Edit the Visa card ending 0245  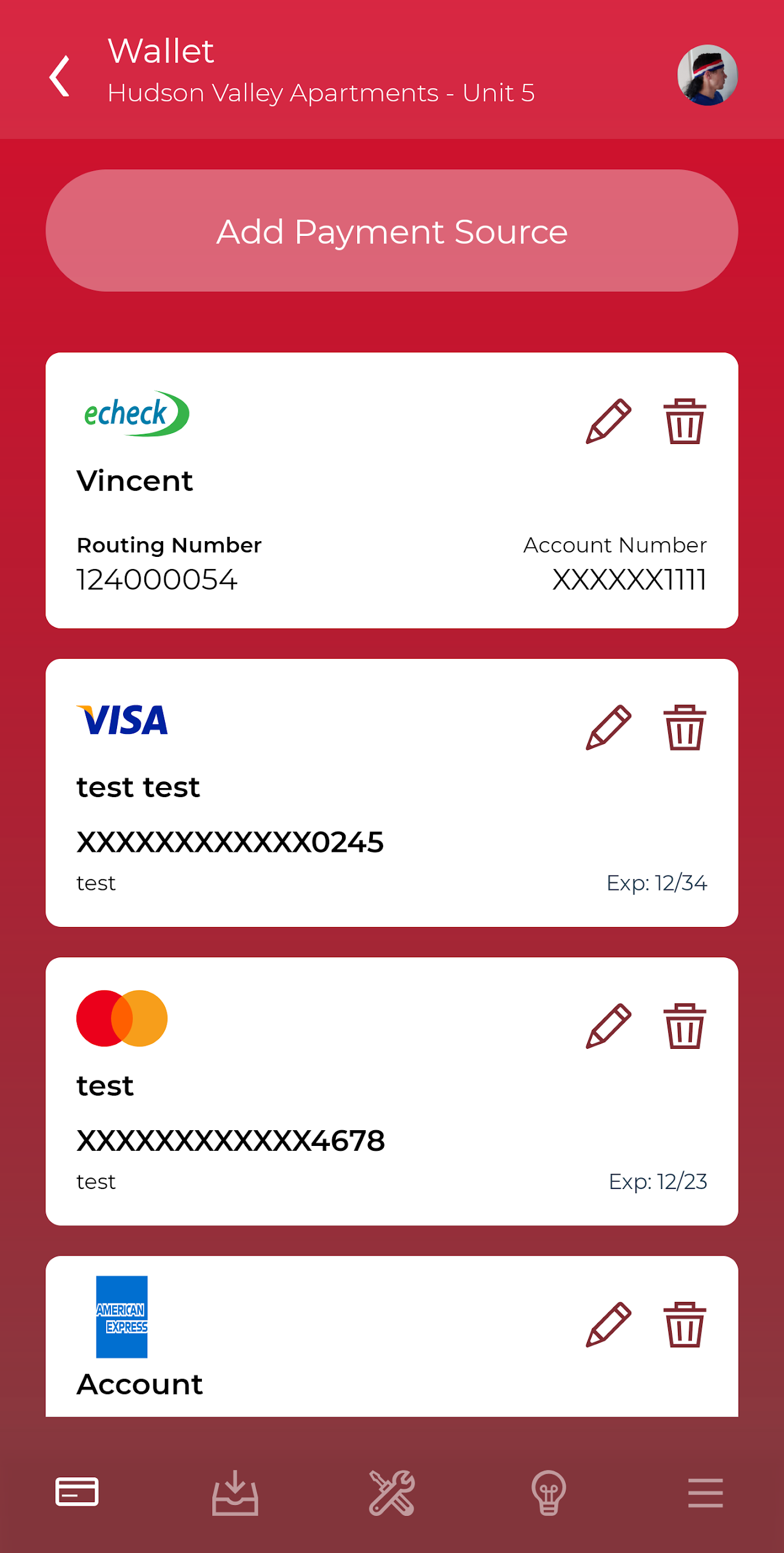click(608, 727)
